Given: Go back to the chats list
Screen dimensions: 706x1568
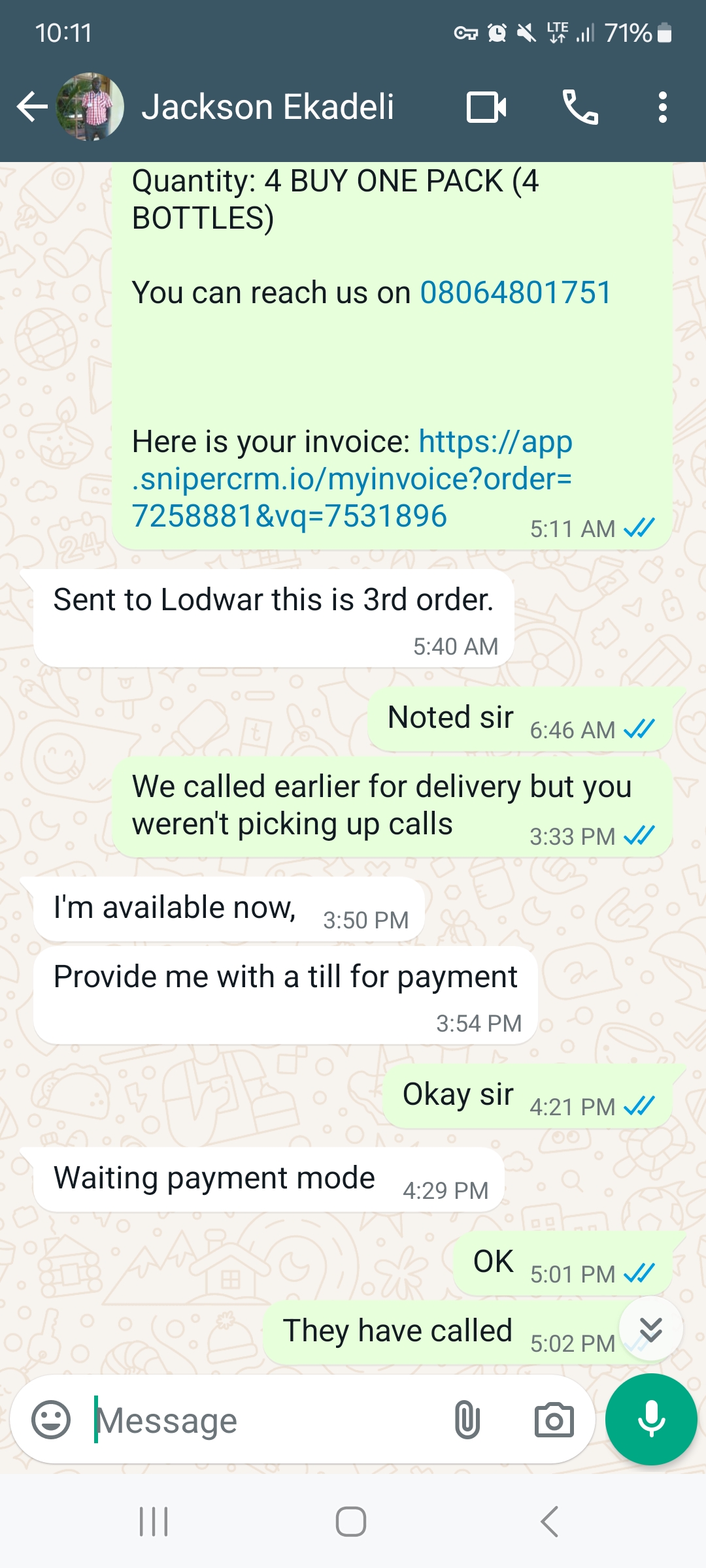Looking at the screenshot, I should 31,107.
